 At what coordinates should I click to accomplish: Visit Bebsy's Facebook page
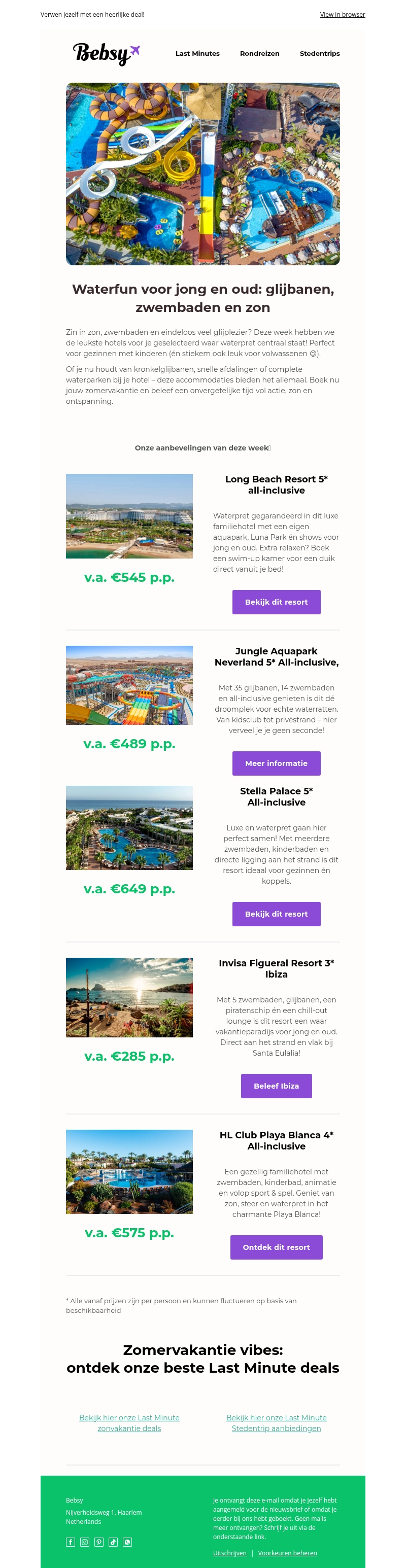(71, 1542)
